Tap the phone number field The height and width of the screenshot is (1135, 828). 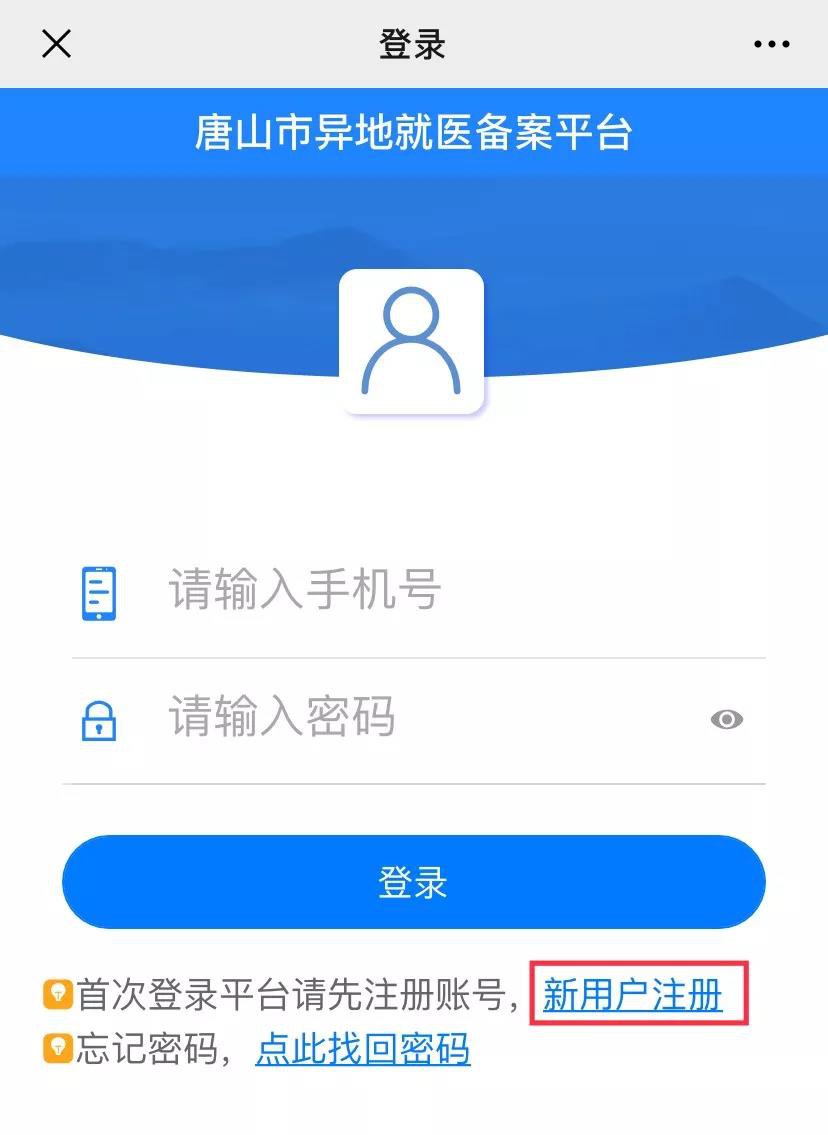[440, 591]
